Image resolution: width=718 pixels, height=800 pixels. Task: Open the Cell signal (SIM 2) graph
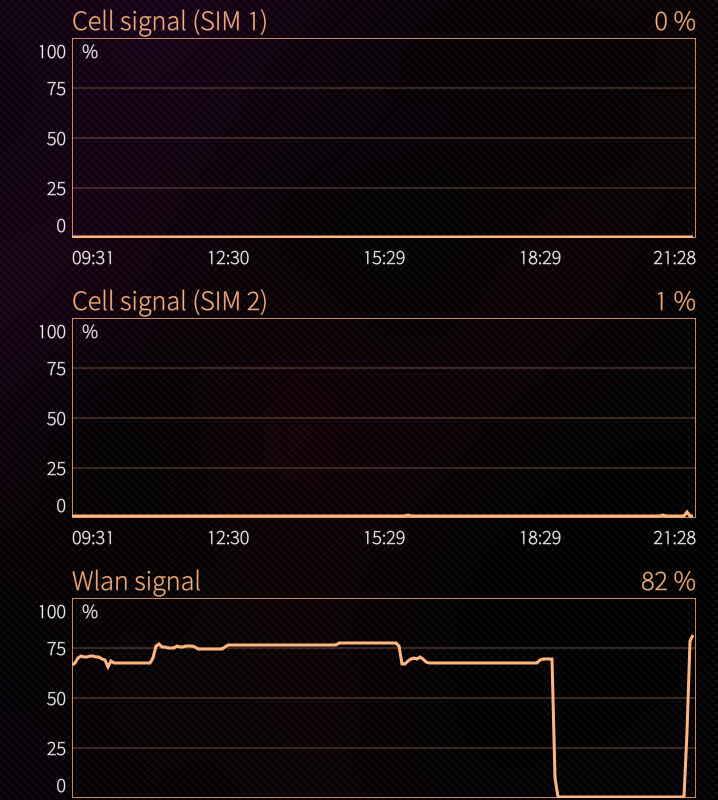tap(383, 418)
